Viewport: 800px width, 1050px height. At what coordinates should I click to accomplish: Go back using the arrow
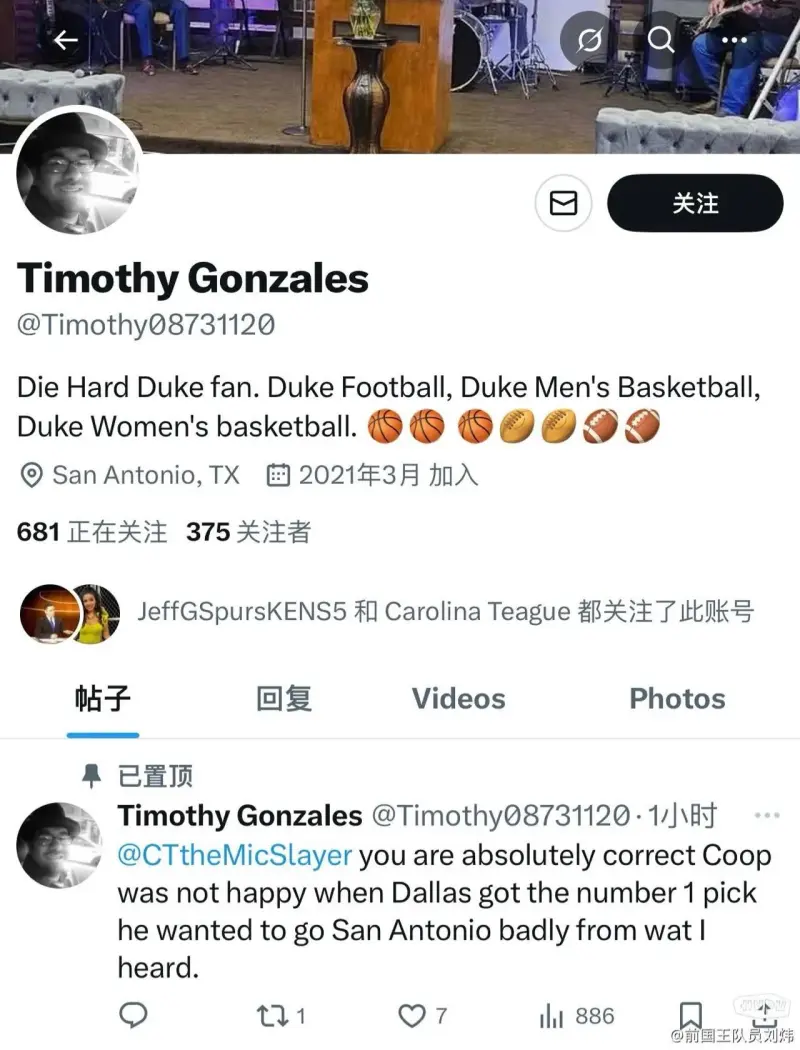66,40
